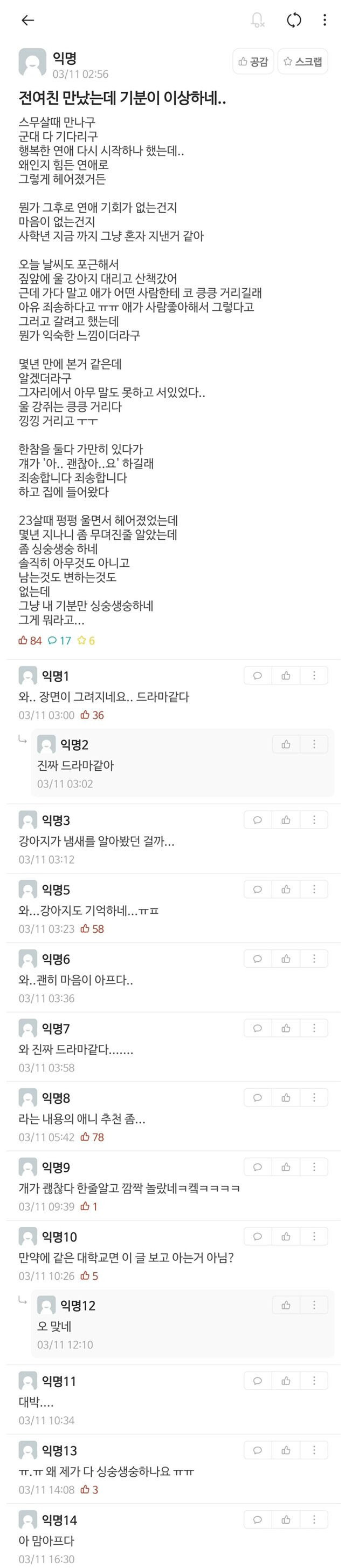
Task: Like 익명8's comment
Action: [x=286, y=1097]
